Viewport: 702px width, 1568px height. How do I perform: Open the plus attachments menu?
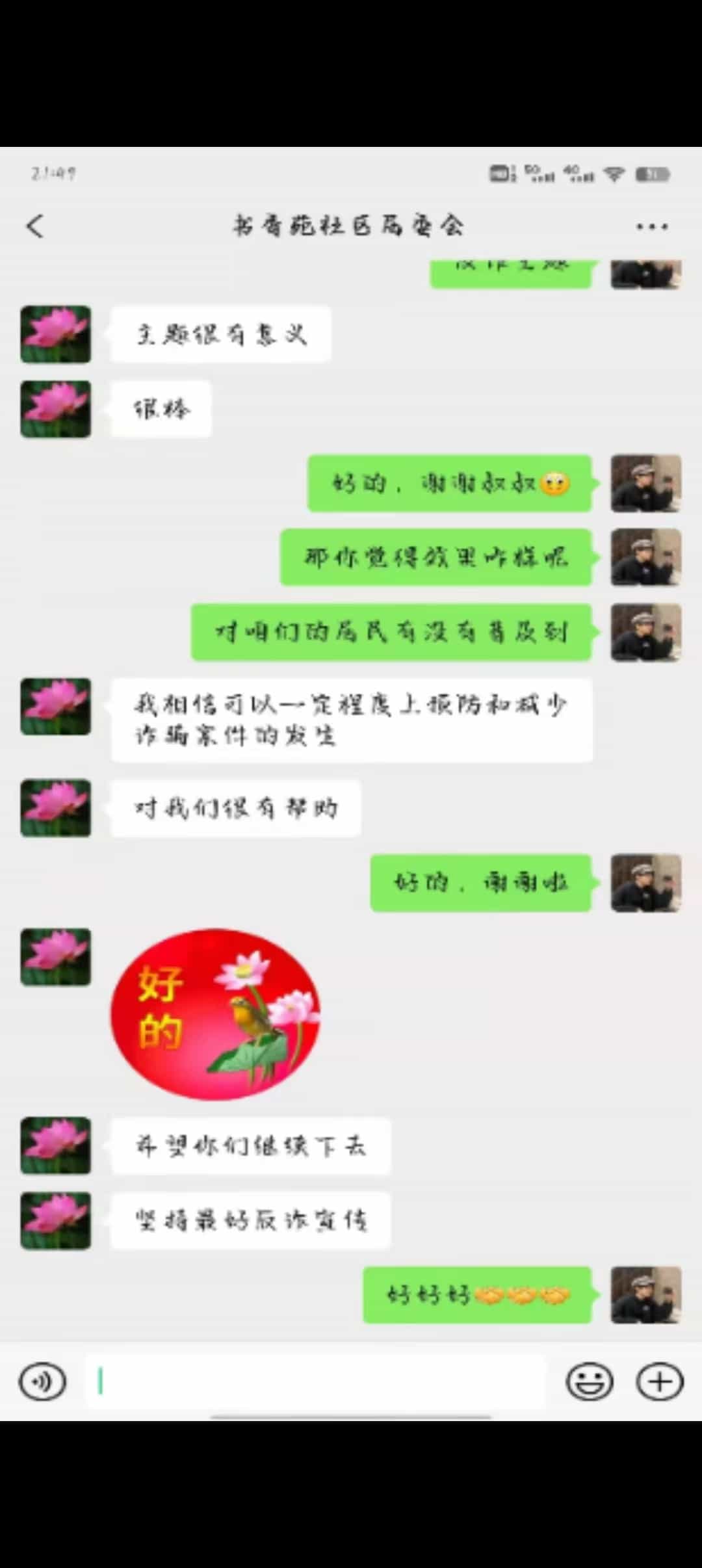(659, 1381)
